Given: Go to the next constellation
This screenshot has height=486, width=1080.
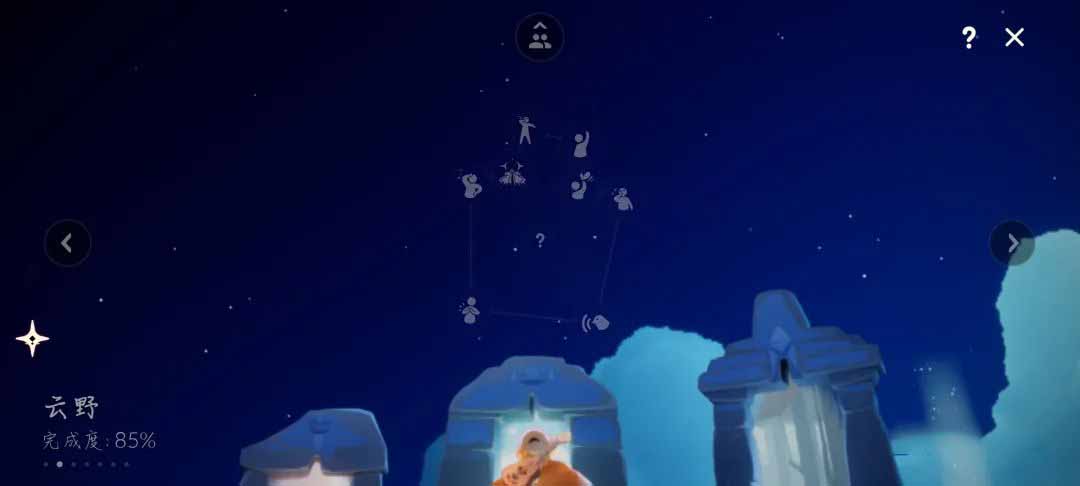Looking at the screenshot, I should 1012,243.
